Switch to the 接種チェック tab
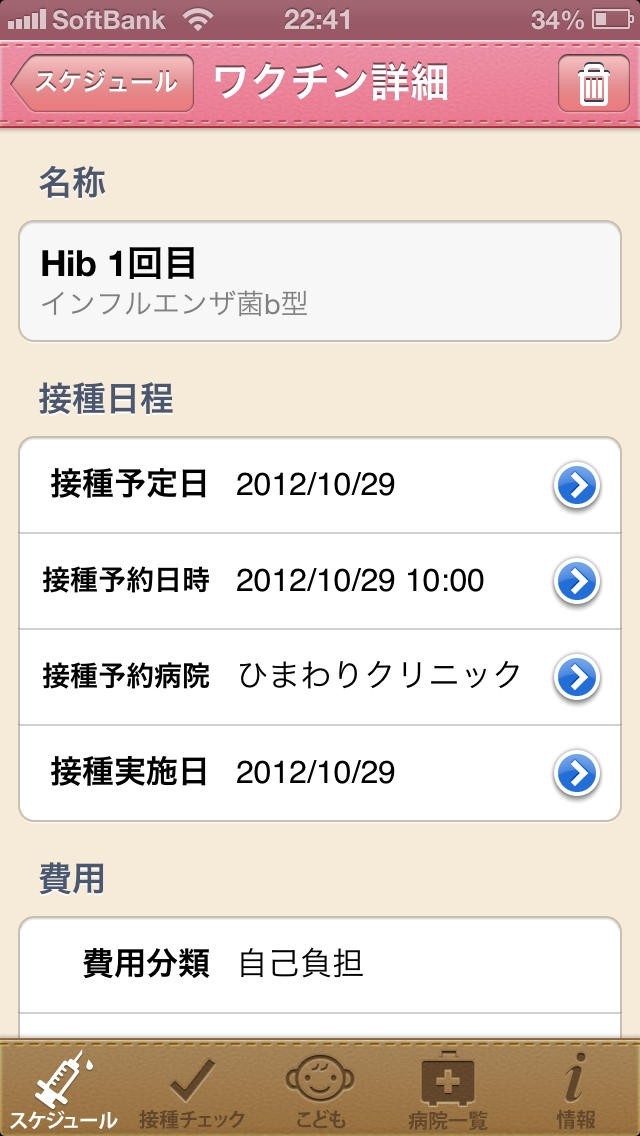Image resolution: width=640 pixels, height=1136 pixels. pos(191,1090)
